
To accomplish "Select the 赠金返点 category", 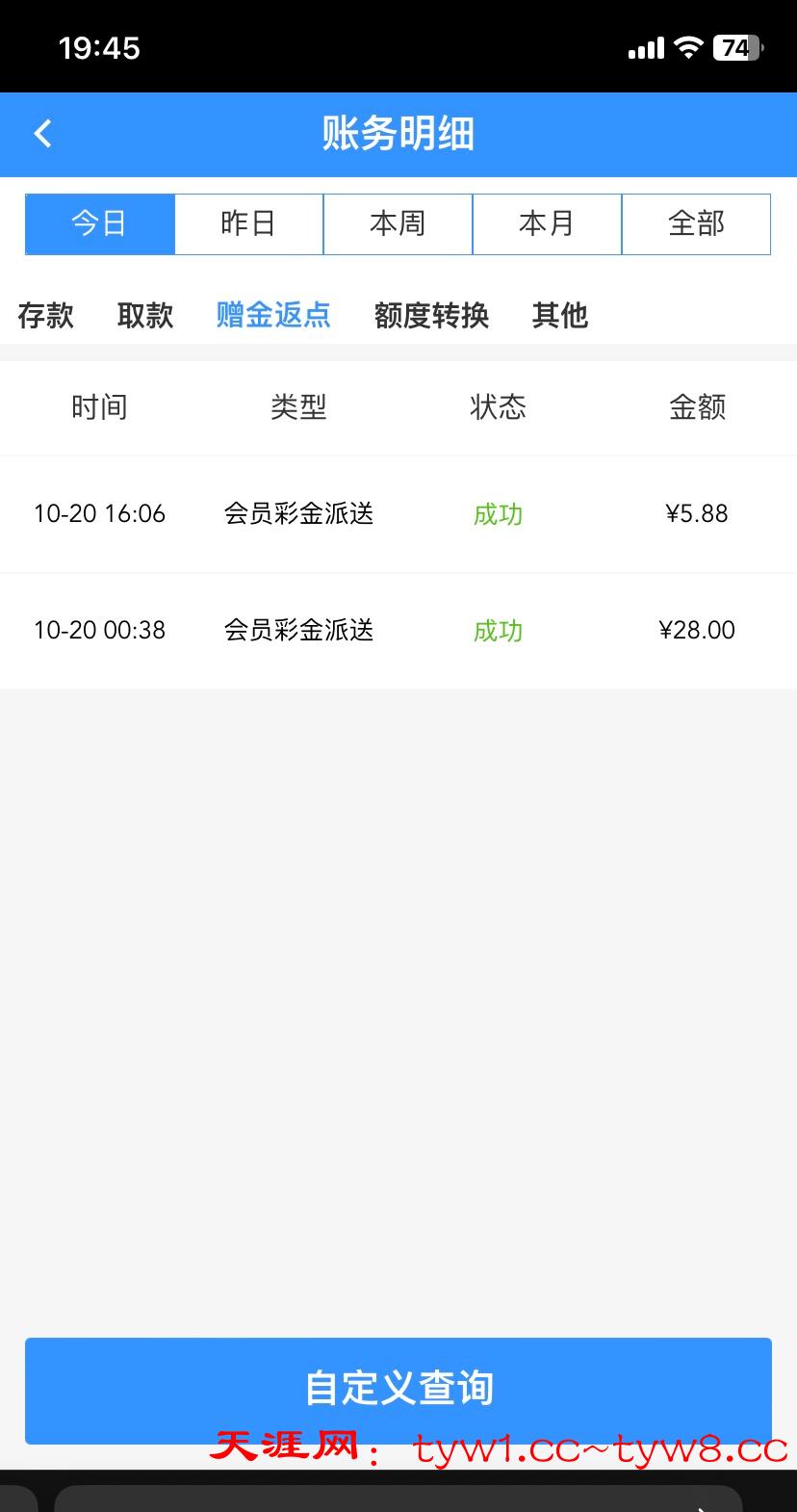I will click(x=273, y=315).
